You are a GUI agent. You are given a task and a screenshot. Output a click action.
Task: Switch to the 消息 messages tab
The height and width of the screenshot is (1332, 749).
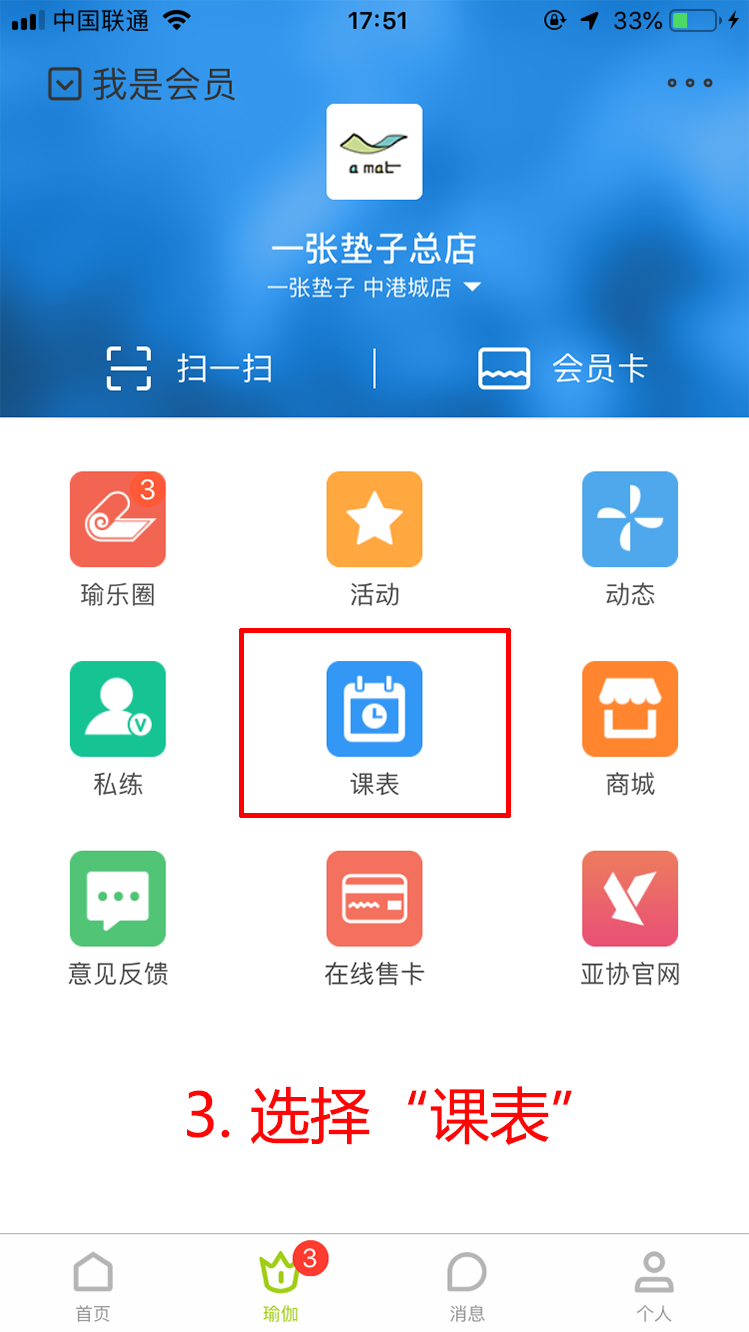pos(467,1286)
